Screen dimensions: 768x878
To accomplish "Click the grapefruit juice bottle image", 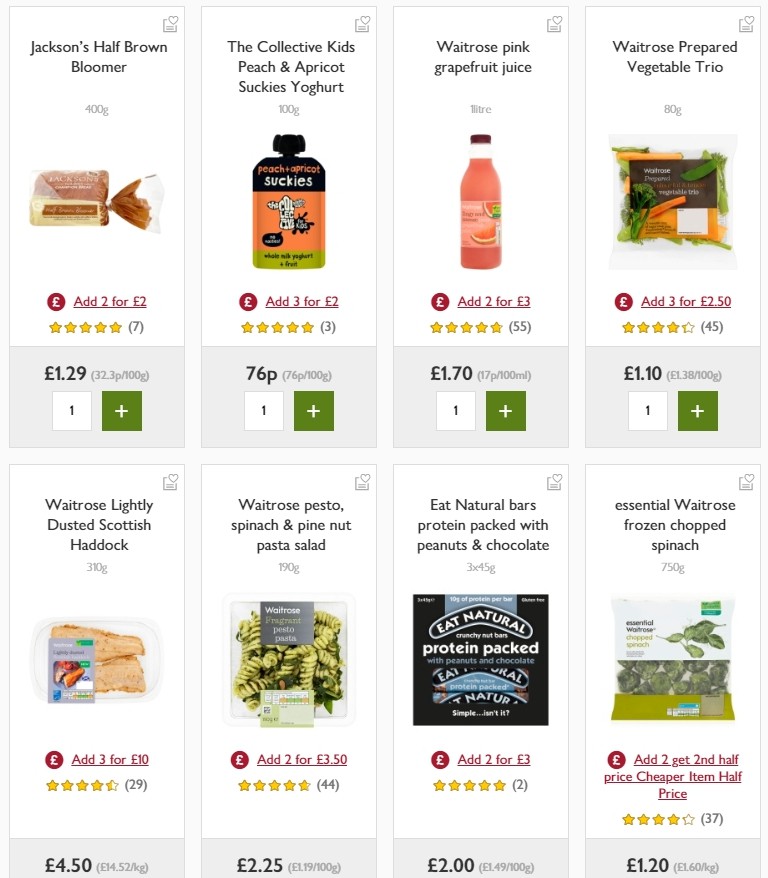I will [481, 202].
